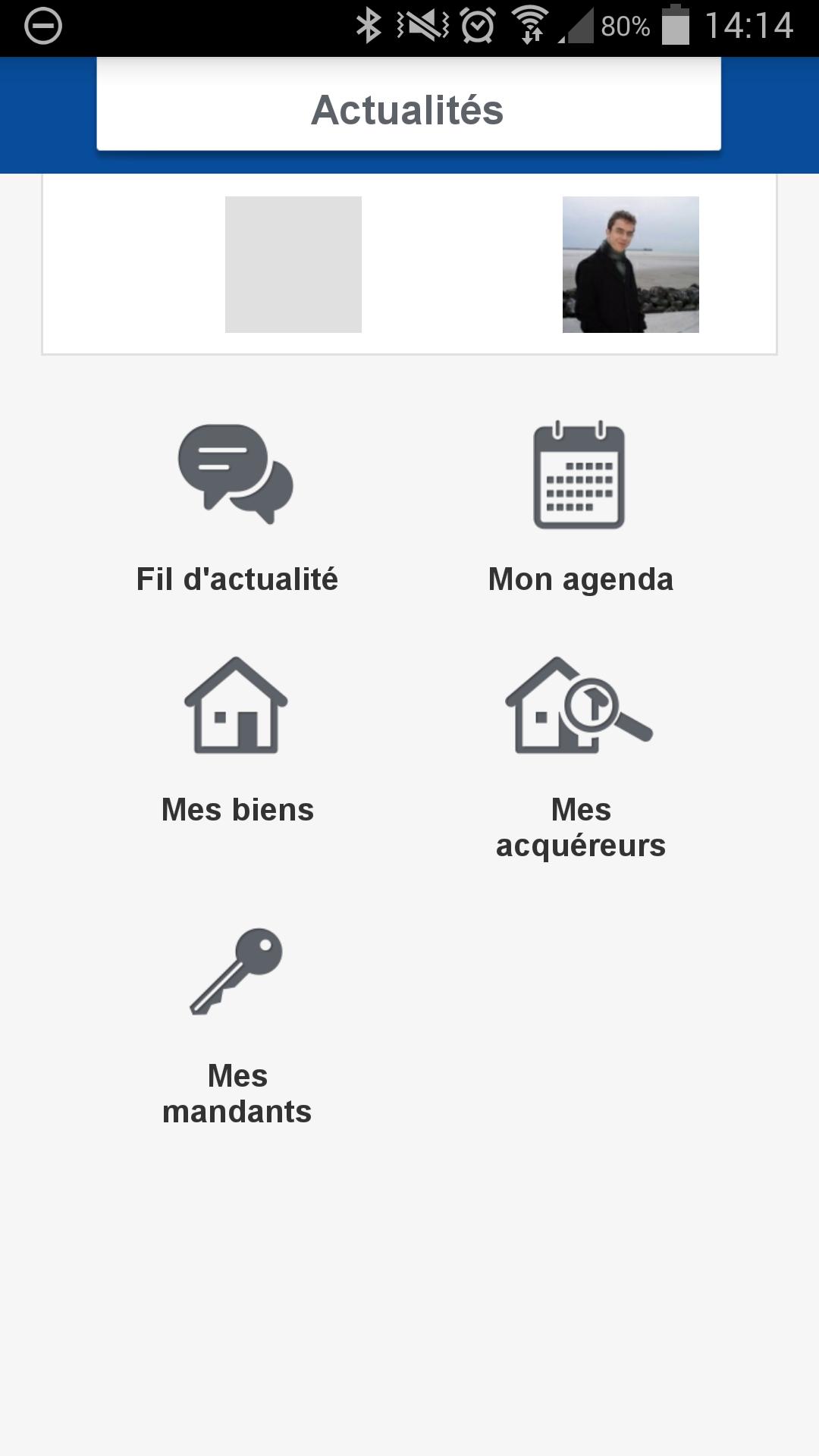
Task: Tap the profile photo of the man
Action: (630, 265)
